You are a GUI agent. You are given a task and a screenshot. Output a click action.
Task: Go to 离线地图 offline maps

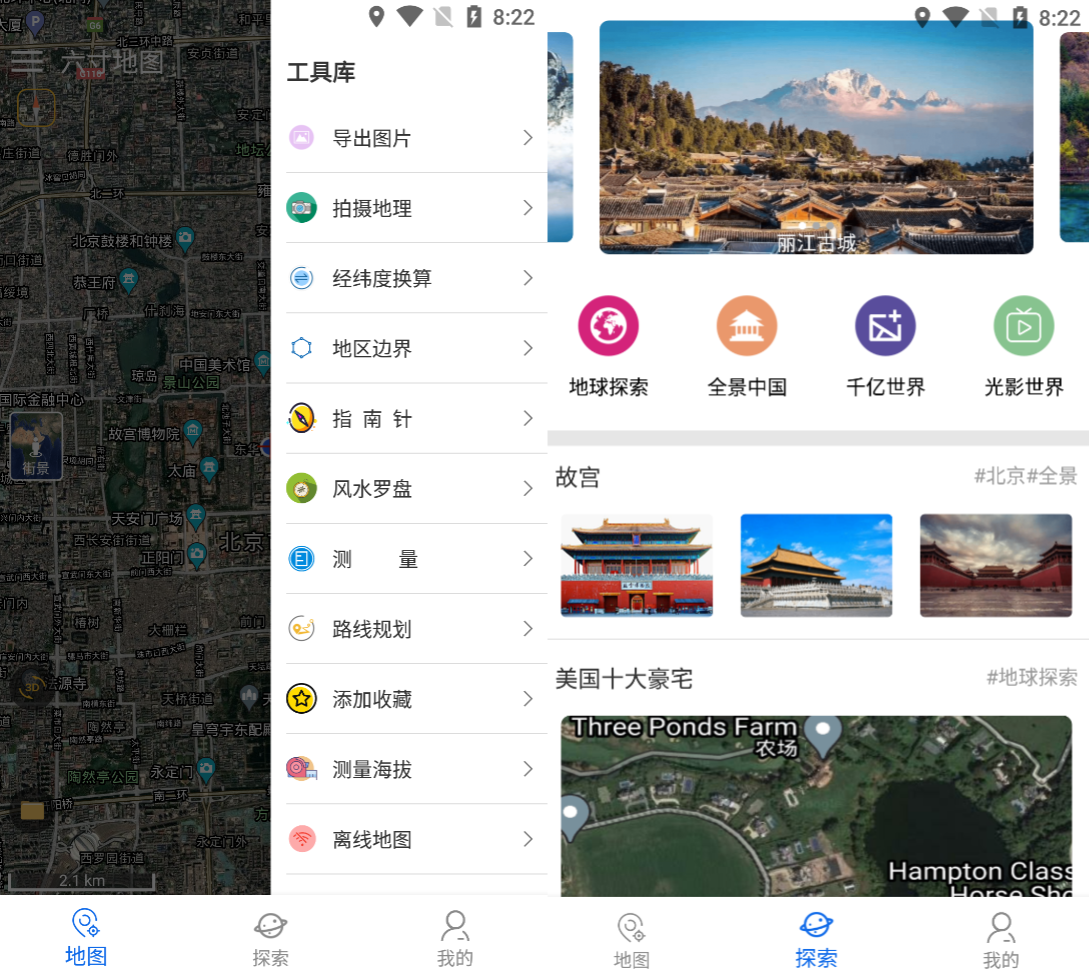coord(415,838)
